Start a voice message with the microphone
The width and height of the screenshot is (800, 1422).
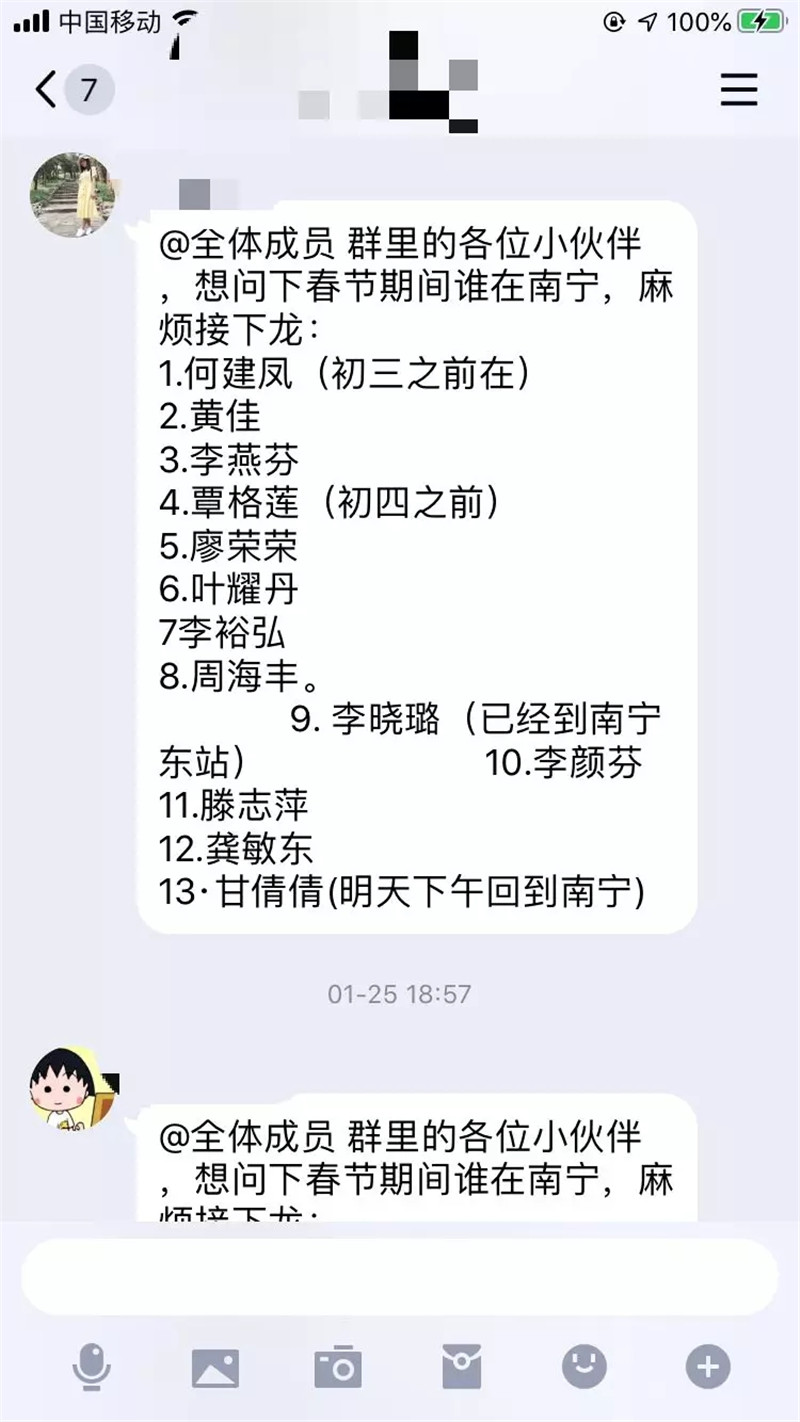(92, 1366)
